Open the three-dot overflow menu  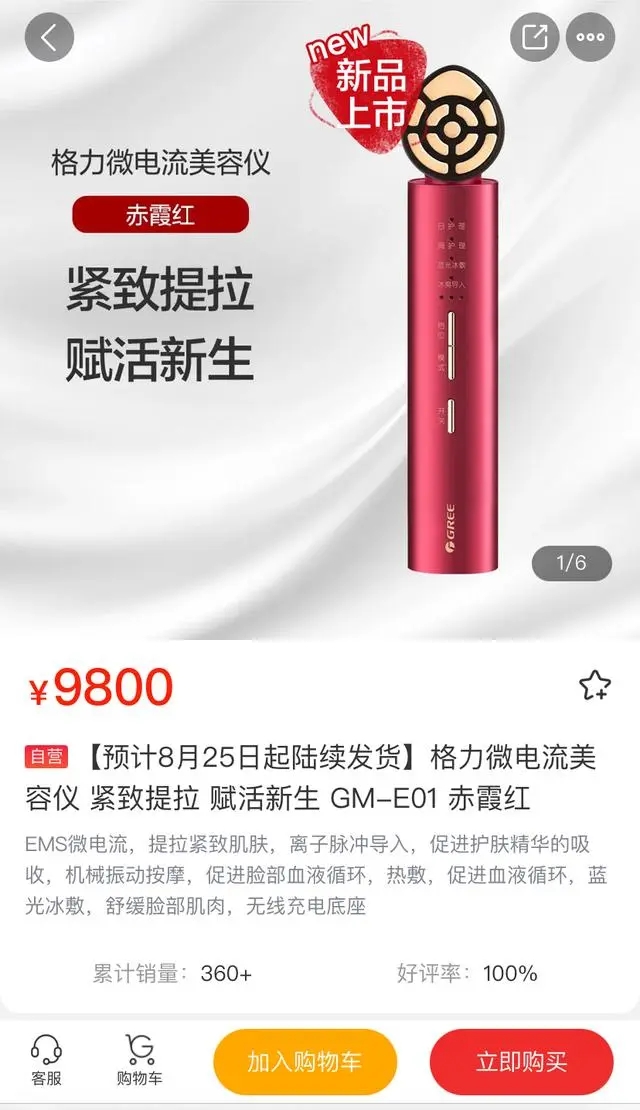click(590, 37)
